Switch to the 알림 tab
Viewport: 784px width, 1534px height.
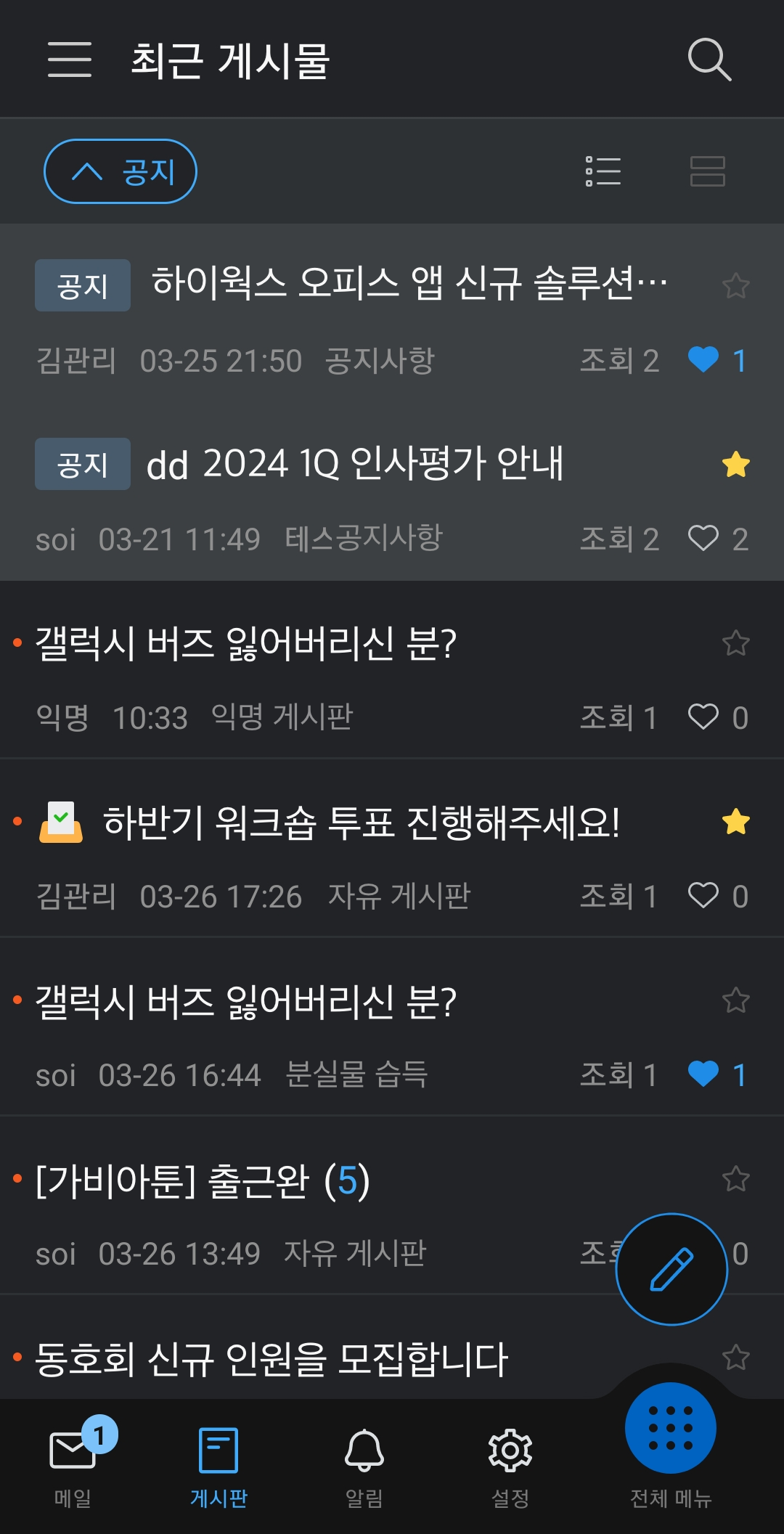(364, 1461)
